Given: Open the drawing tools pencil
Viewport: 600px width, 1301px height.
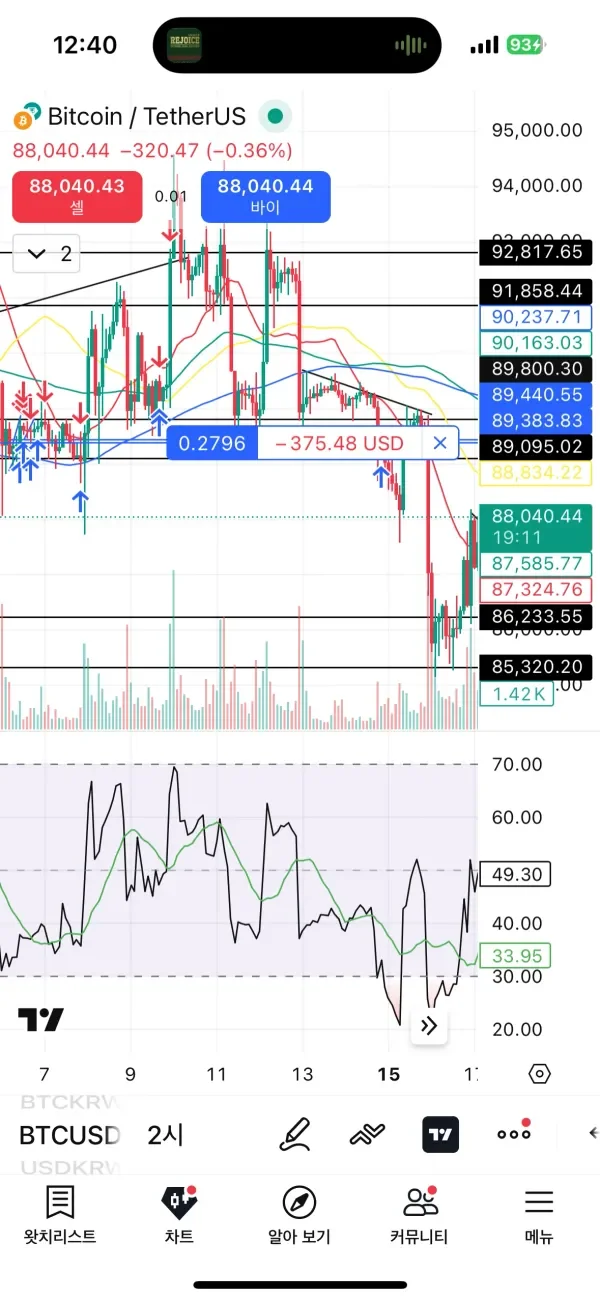Looking at the screenshot, I should pyautogui.click(x=295, y=1134).
